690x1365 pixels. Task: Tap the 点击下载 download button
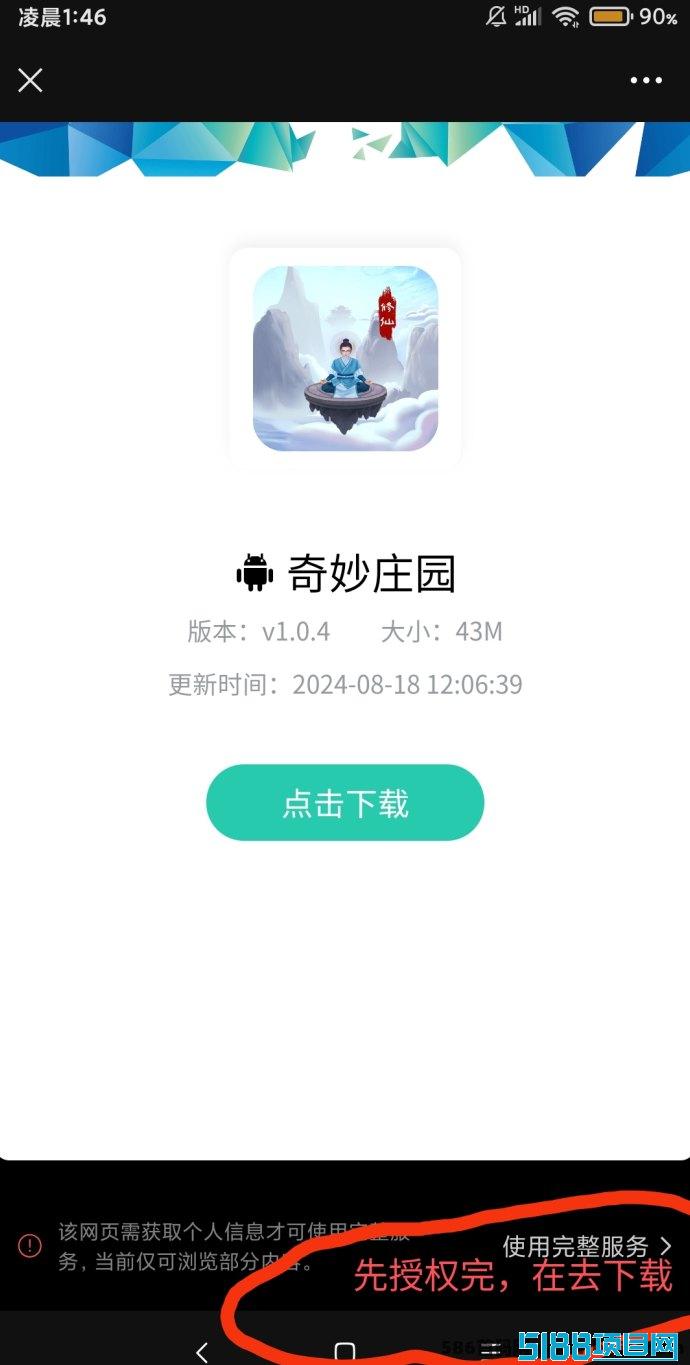click(x=345, y=803)
